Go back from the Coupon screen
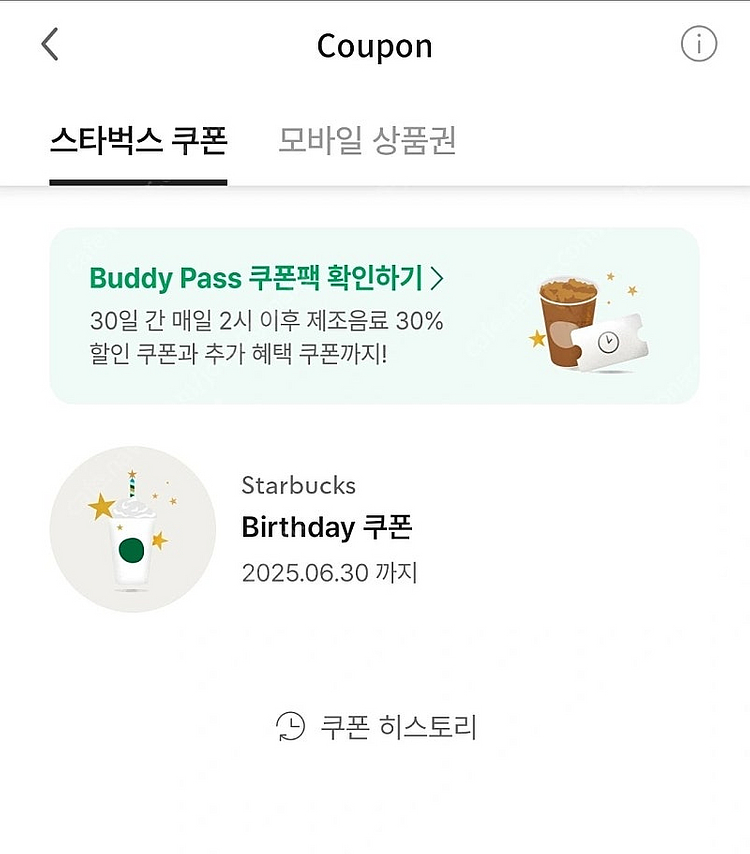 50,45
